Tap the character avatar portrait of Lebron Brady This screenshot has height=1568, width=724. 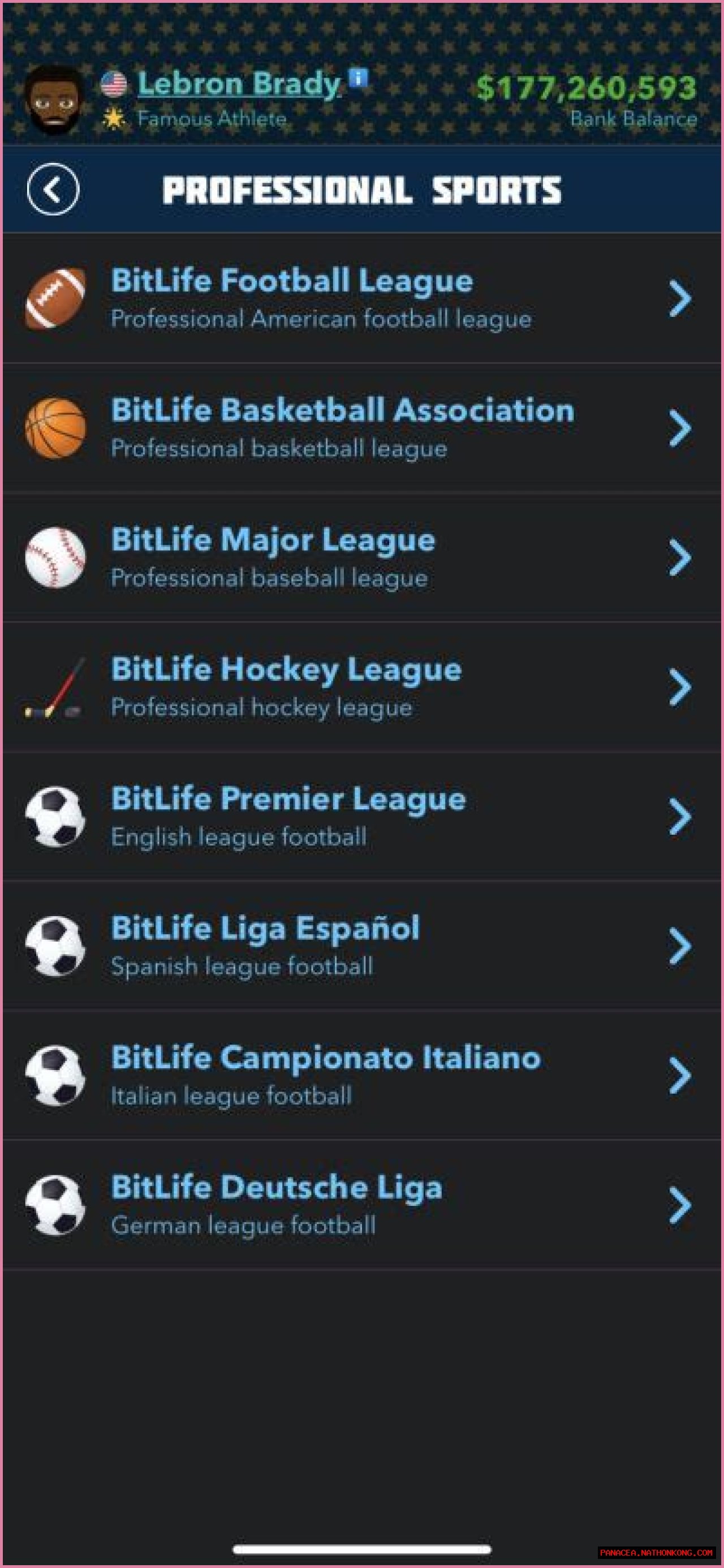55,99
